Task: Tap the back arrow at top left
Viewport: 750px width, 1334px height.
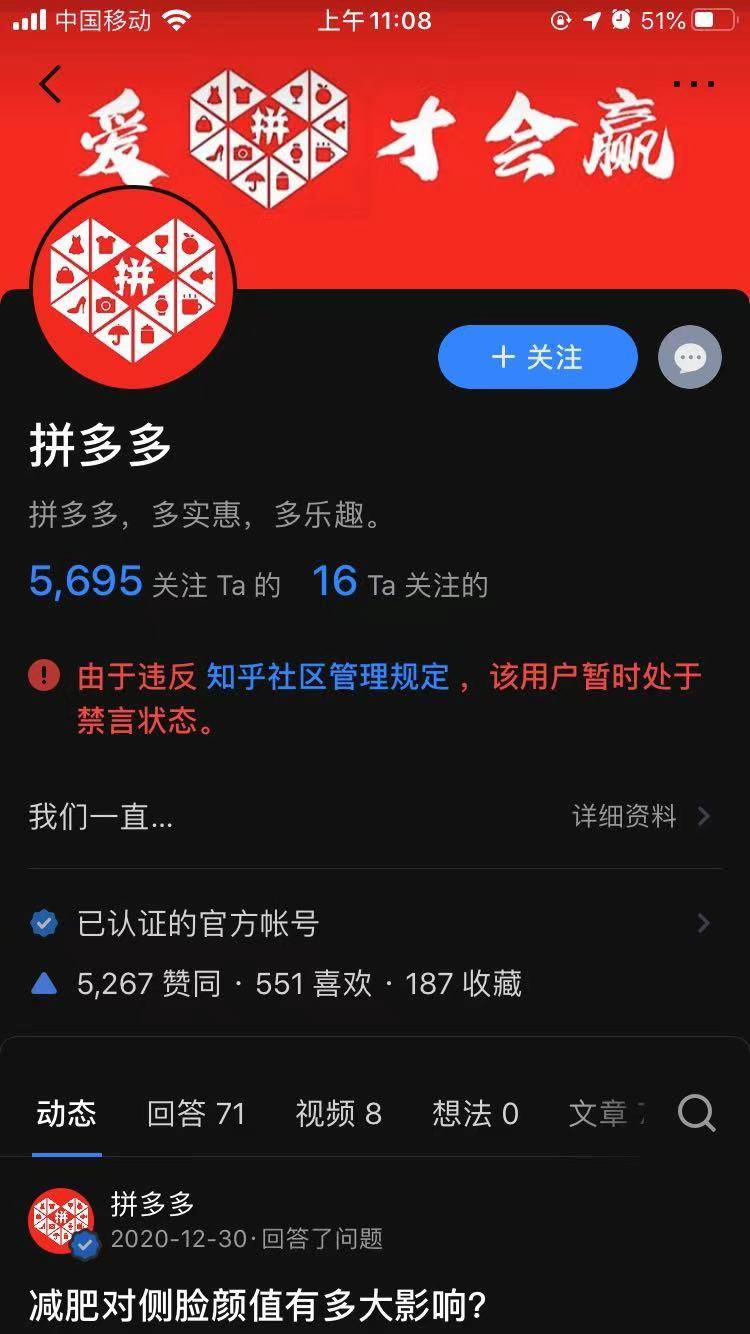Action: click(48, 84)
